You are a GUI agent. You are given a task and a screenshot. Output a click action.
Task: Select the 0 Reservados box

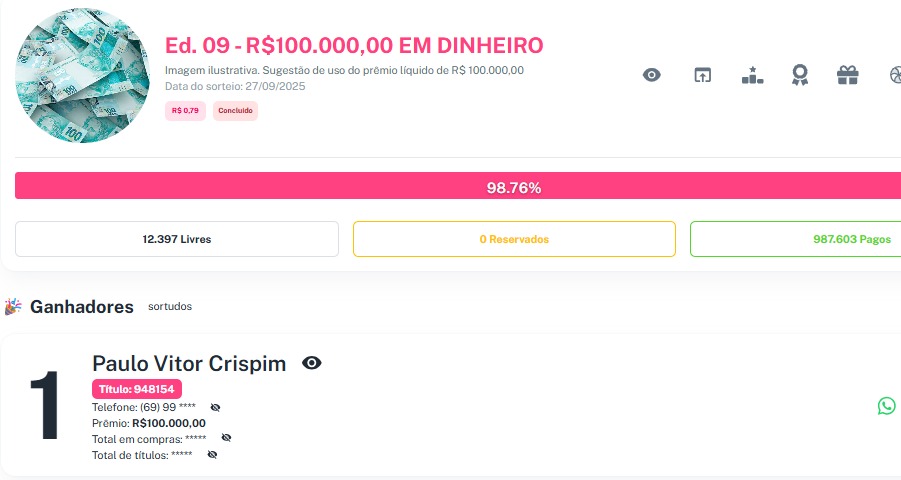[x=514, y=239]
